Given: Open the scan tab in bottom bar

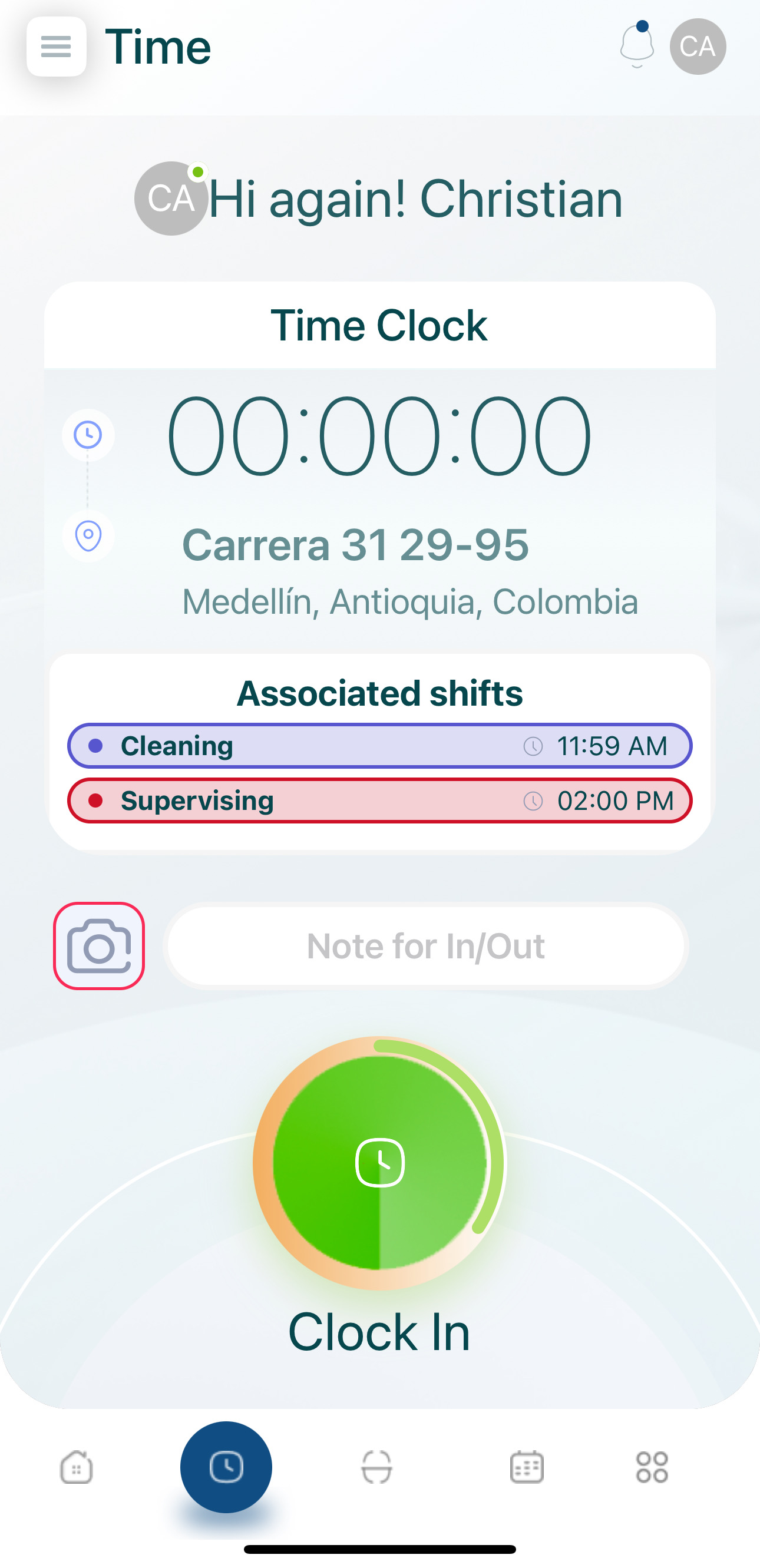Looking at the screenshot, I should pyautogui.click(x=376, y=1467).
